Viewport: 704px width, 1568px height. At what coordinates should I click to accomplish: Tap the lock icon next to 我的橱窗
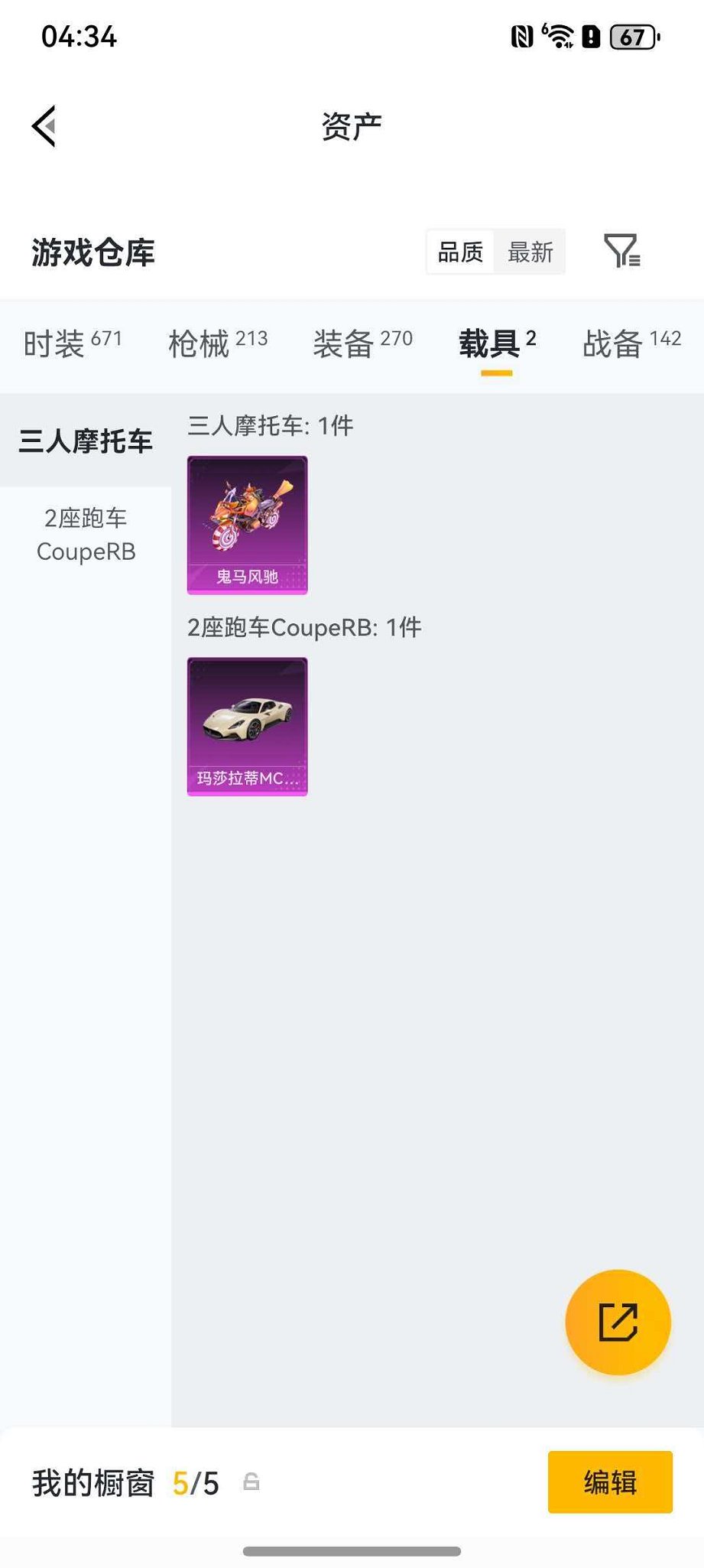[x=252, y=1482]
